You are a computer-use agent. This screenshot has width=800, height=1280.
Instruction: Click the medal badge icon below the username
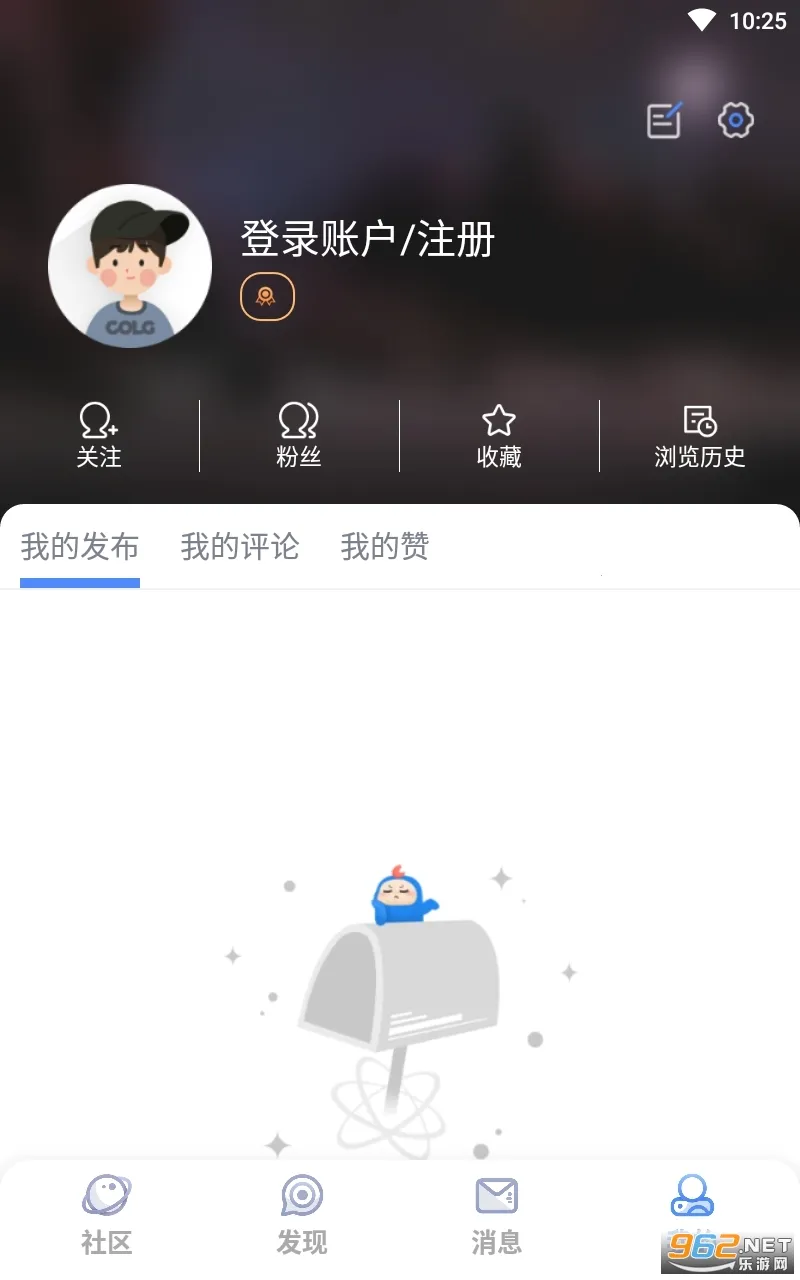[x=267, y=296]
